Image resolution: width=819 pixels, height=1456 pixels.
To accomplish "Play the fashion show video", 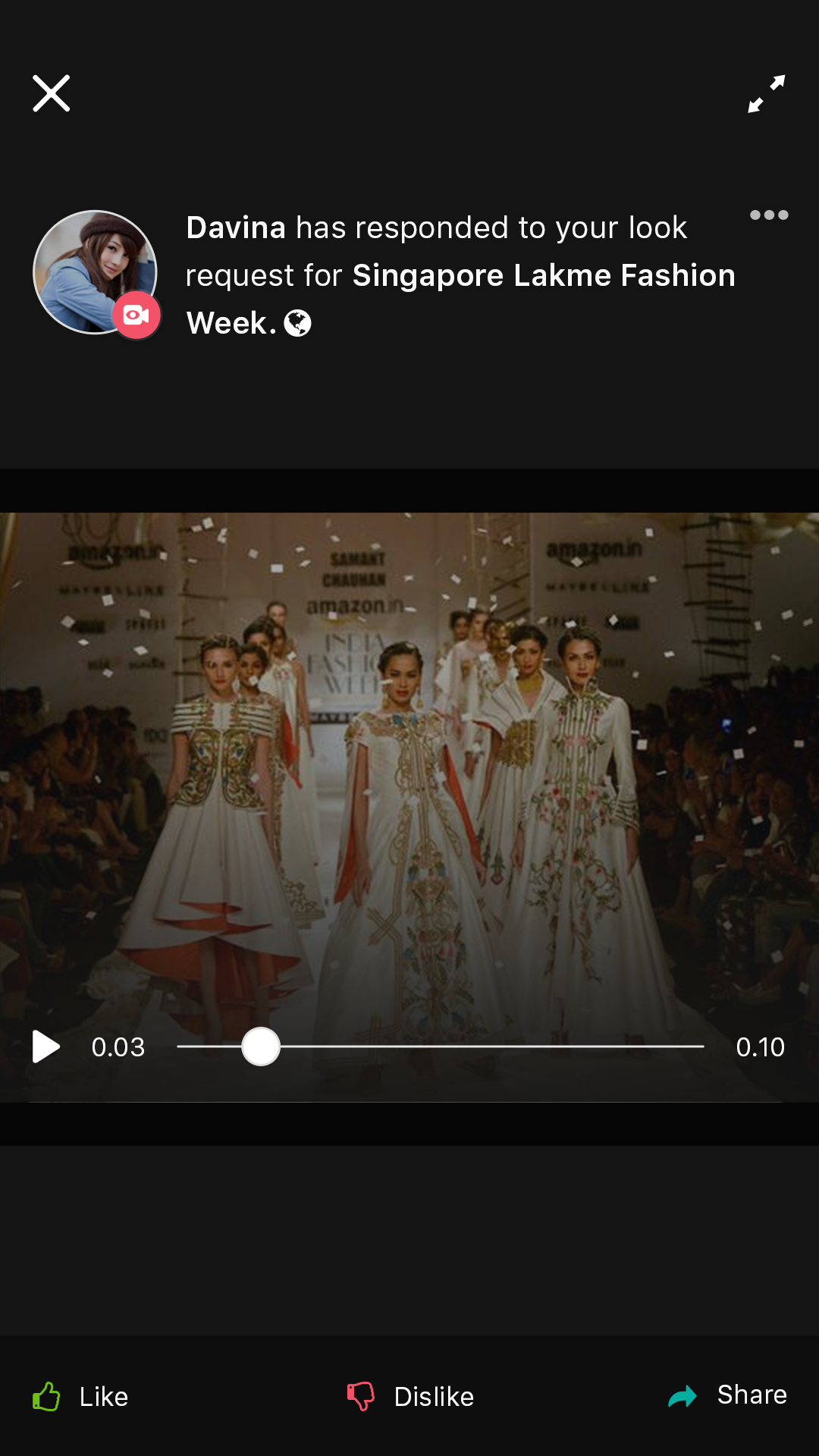I will pos(46,1046).
